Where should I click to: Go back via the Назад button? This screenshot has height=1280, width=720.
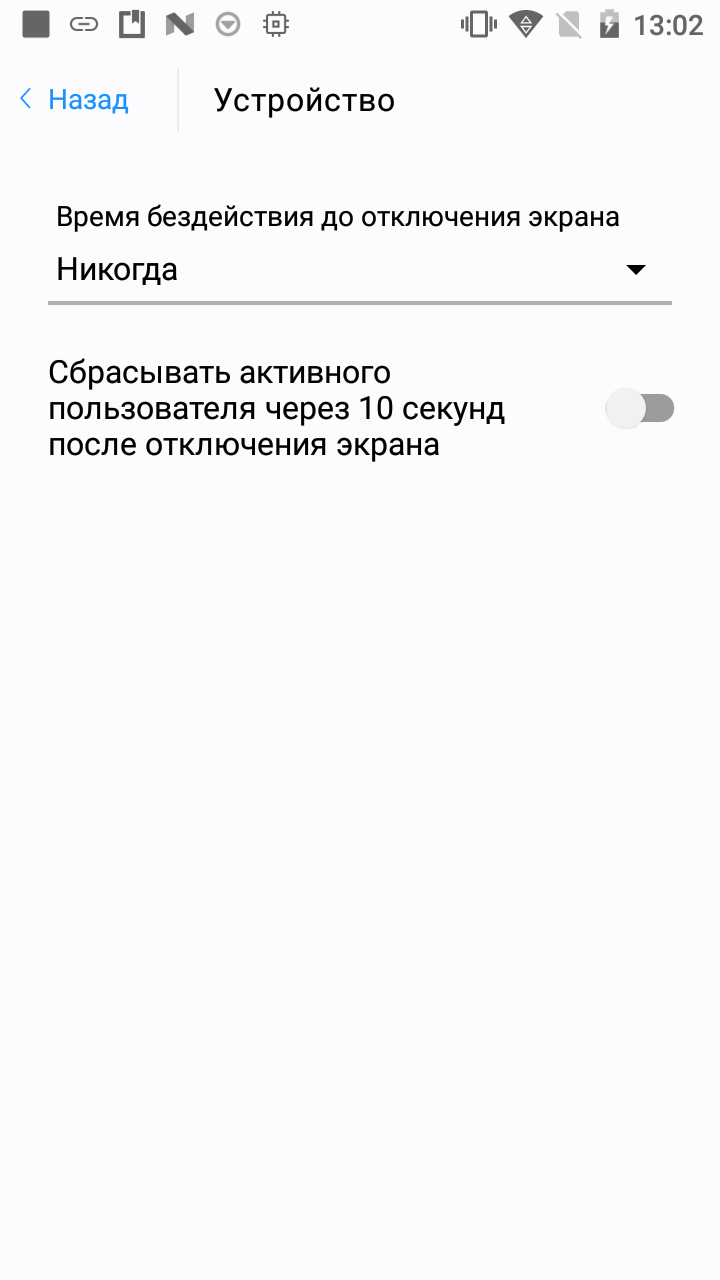point(75,100)
